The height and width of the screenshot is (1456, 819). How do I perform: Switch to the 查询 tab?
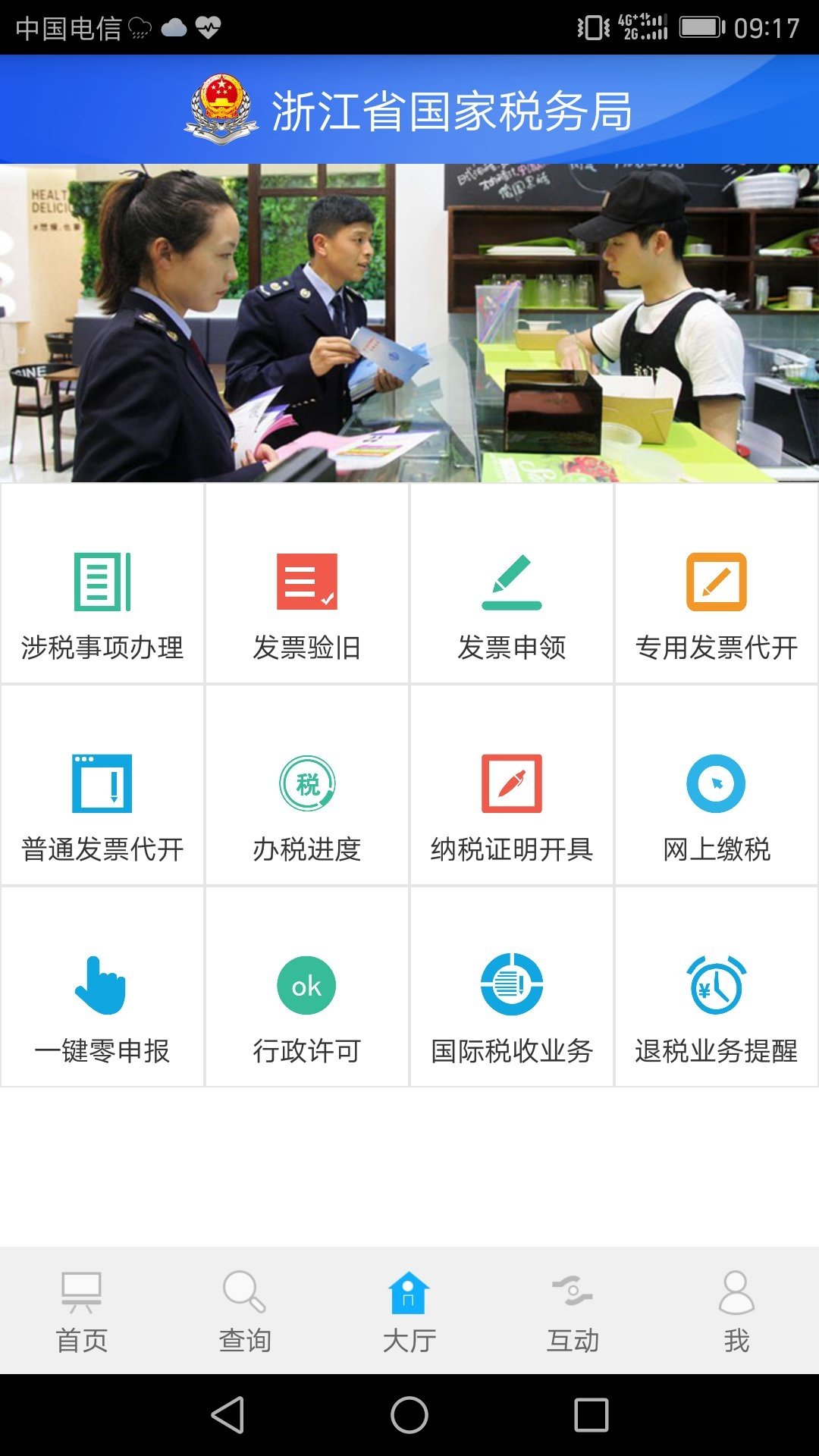point(245,1310)
